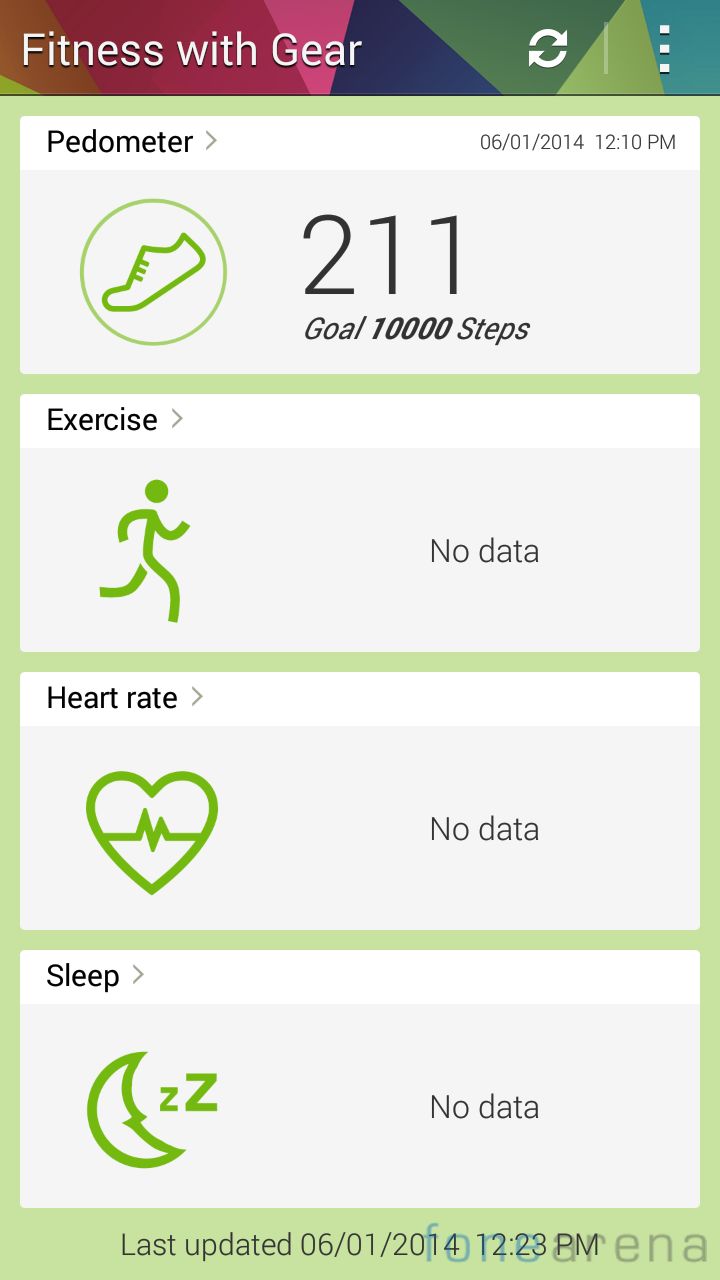This screenshot has height=1280, width=720.
Task: View Heart rate details
Action: pyautogui.click(x=360, y=801)
